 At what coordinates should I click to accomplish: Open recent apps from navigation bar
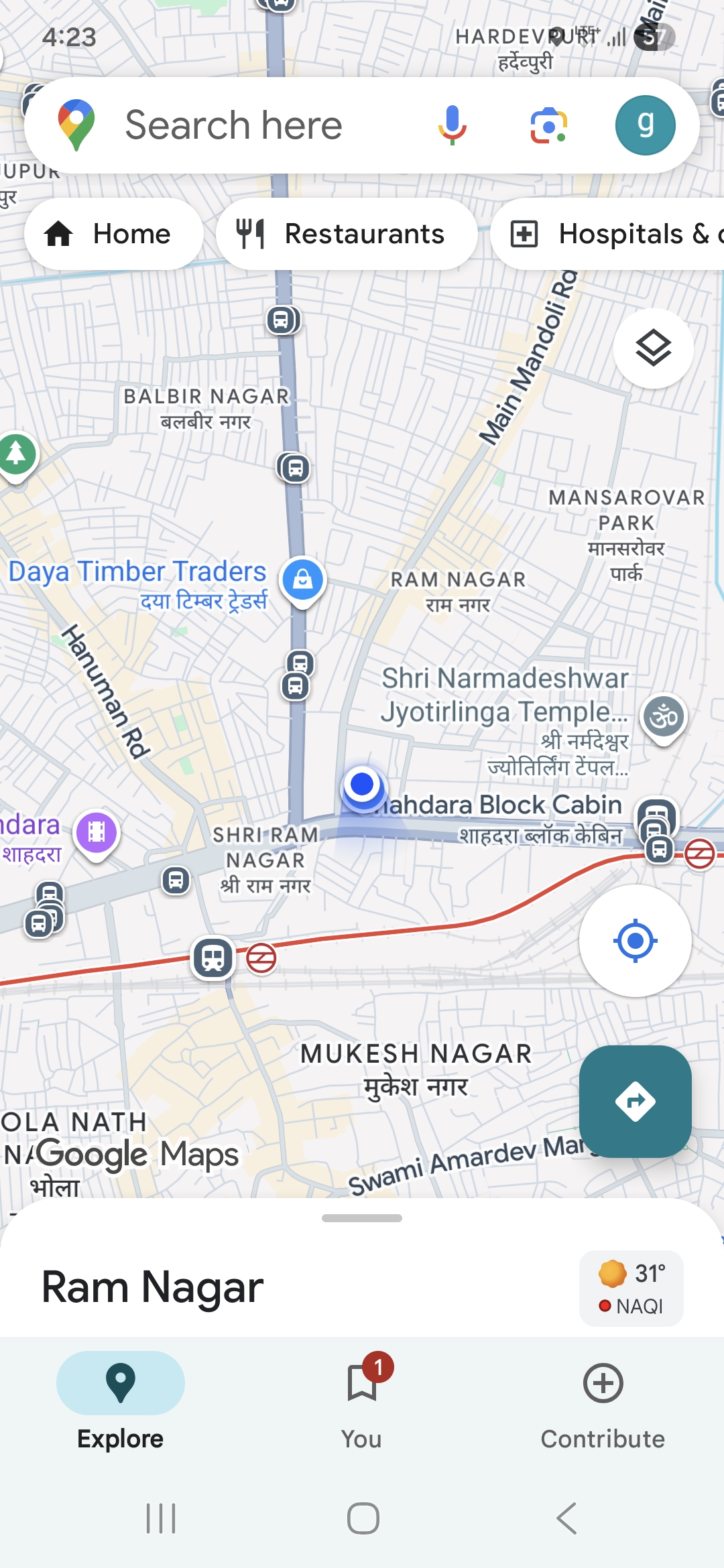tap(161, 1518)
